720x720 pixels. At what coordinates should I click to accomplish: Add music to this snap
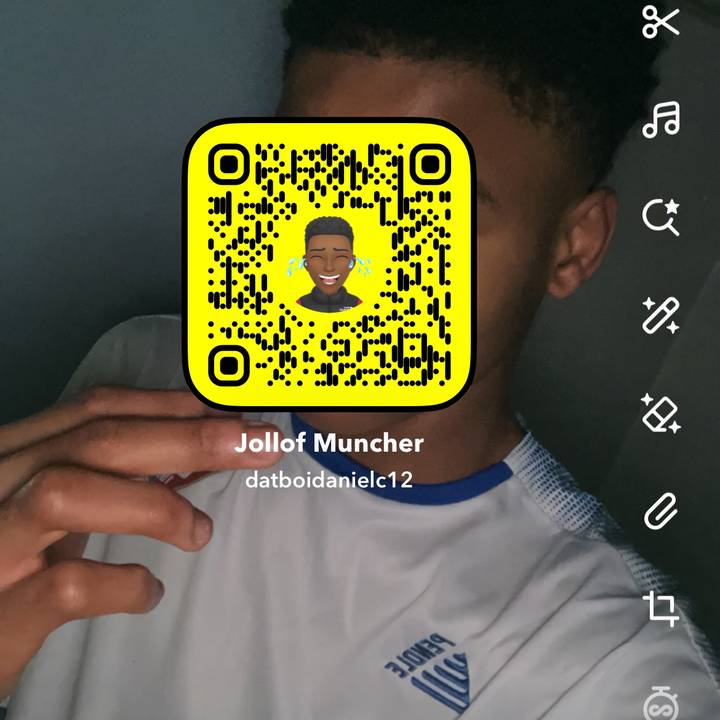pos(661,119)
